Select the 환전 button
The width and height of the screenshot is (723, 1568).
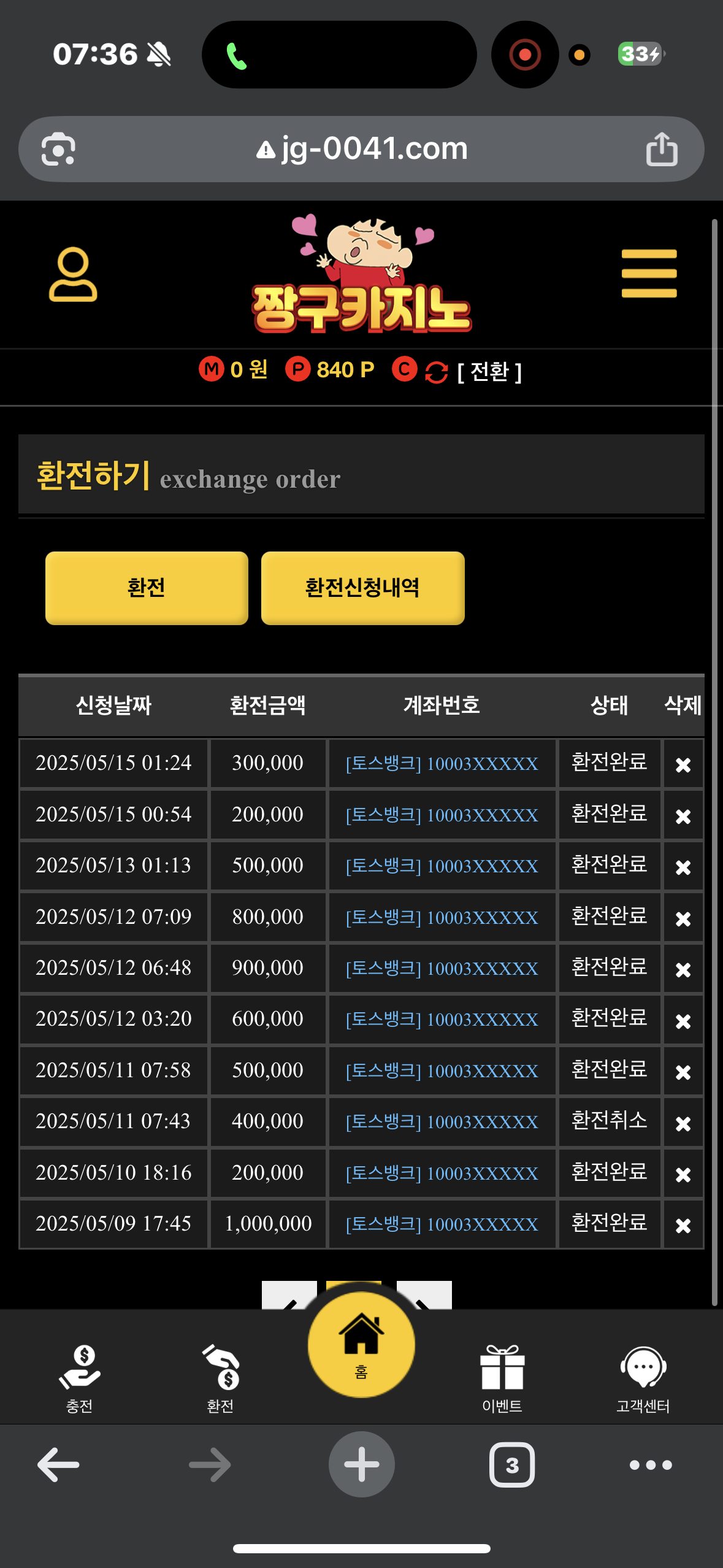[x=147, y=588]
